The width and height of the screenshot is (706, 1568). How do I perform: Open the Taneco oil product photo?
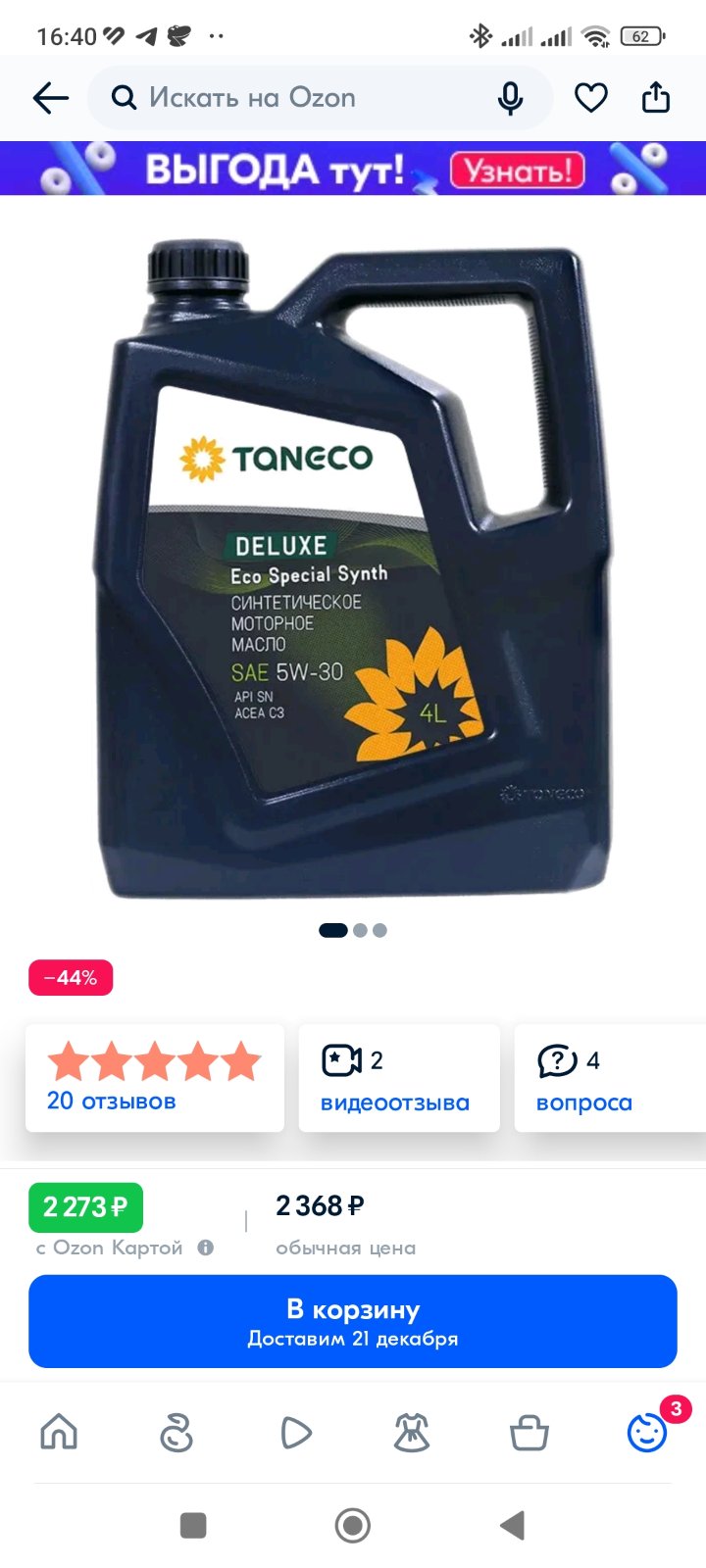[x=361, y=568]
